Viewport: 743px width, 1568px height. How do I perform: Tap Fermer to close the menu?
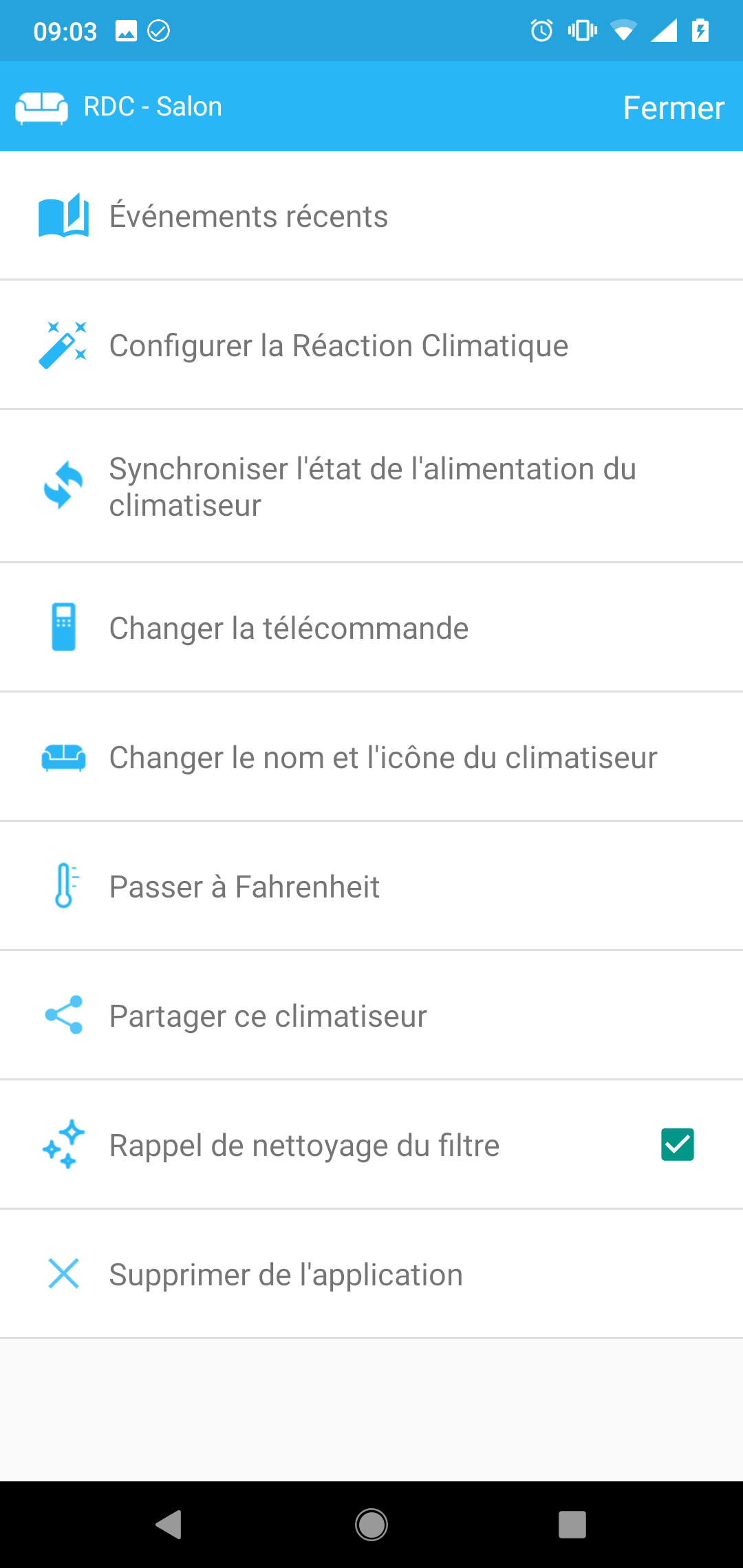pyautogui.click(x=673, y=108)
